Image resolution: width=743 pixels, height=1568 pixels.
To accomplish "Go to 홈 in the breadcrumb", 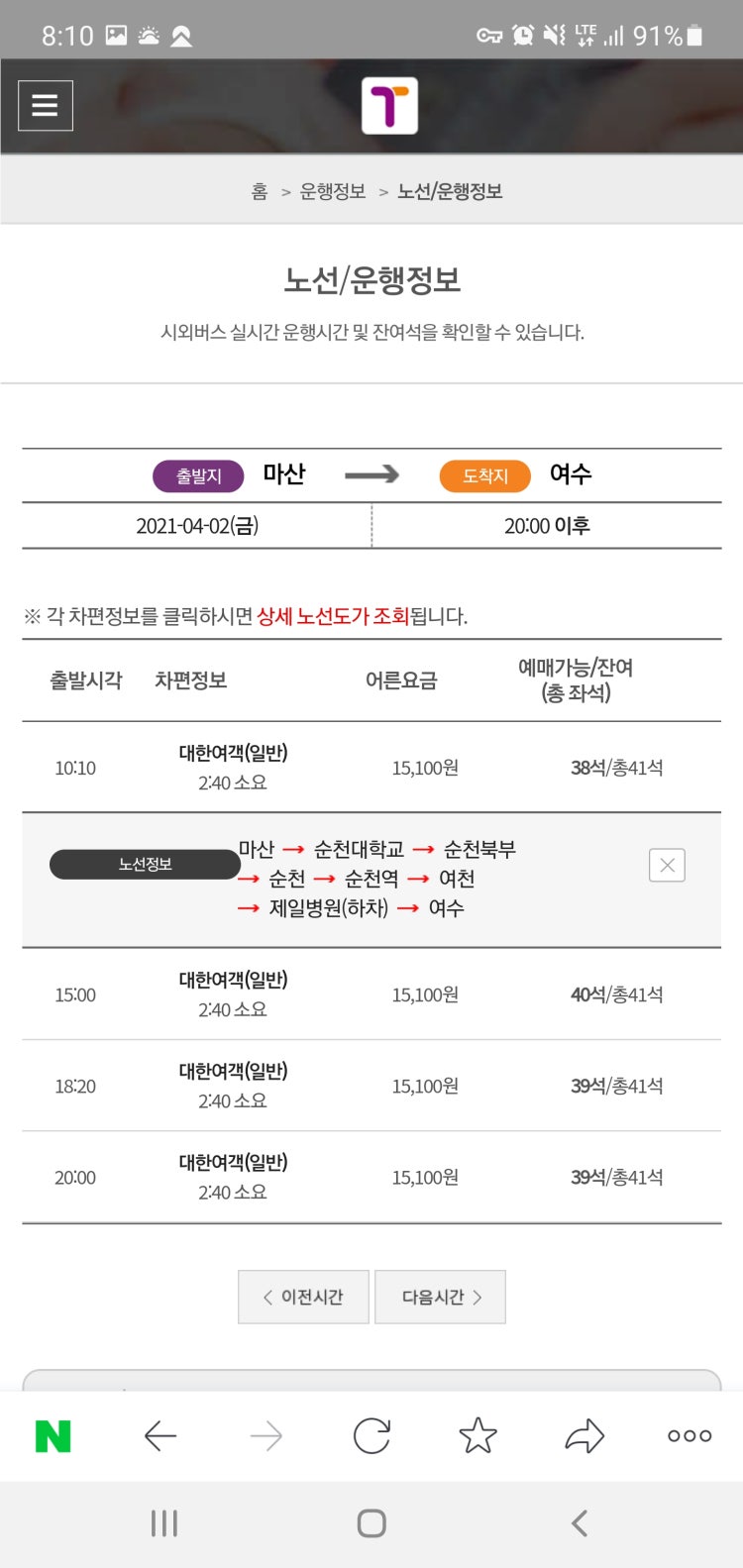I will point(260,191).
